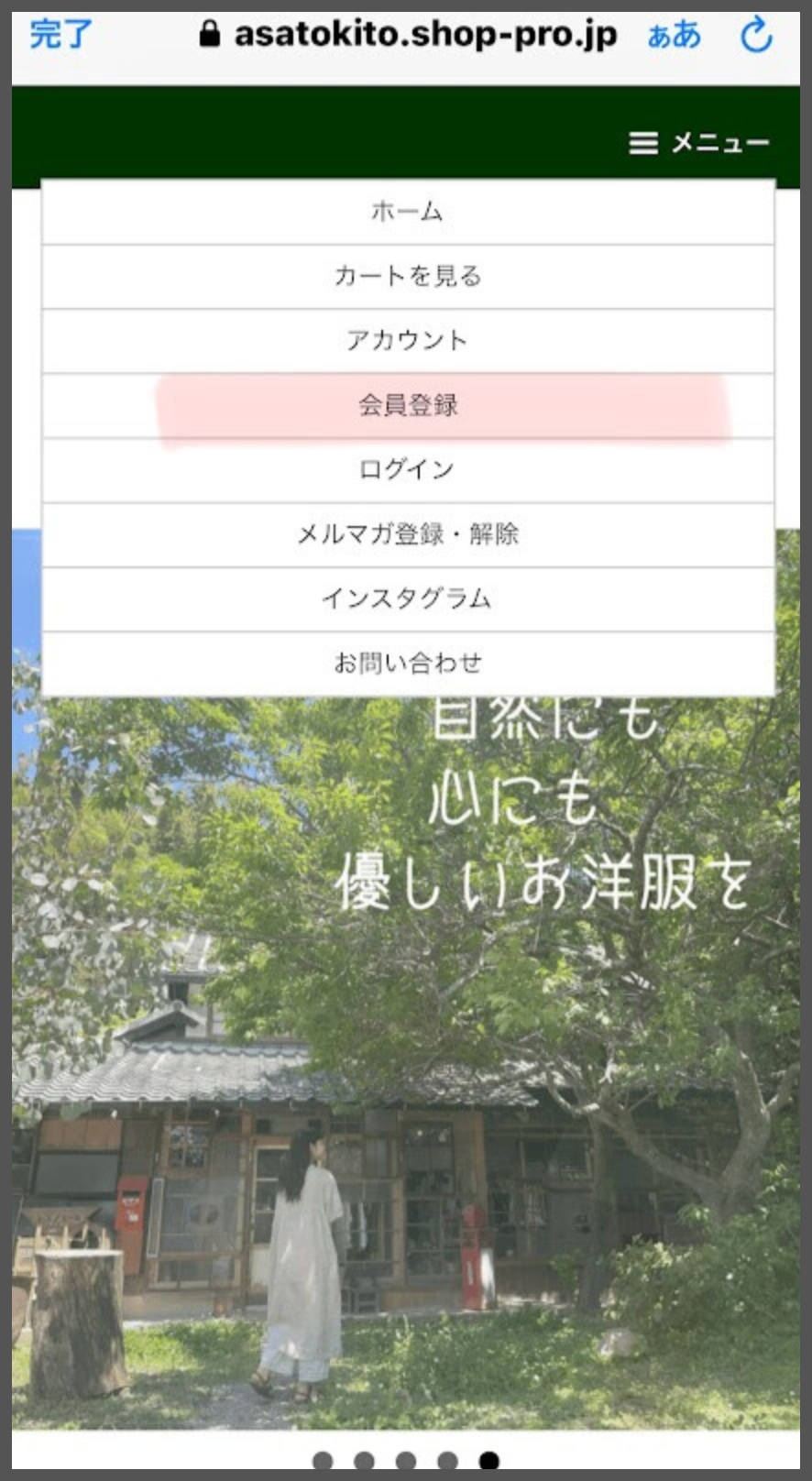Open メルマガ登録・解除
The width and height of the screenshot is (812, 1481).
coord(408,534)
